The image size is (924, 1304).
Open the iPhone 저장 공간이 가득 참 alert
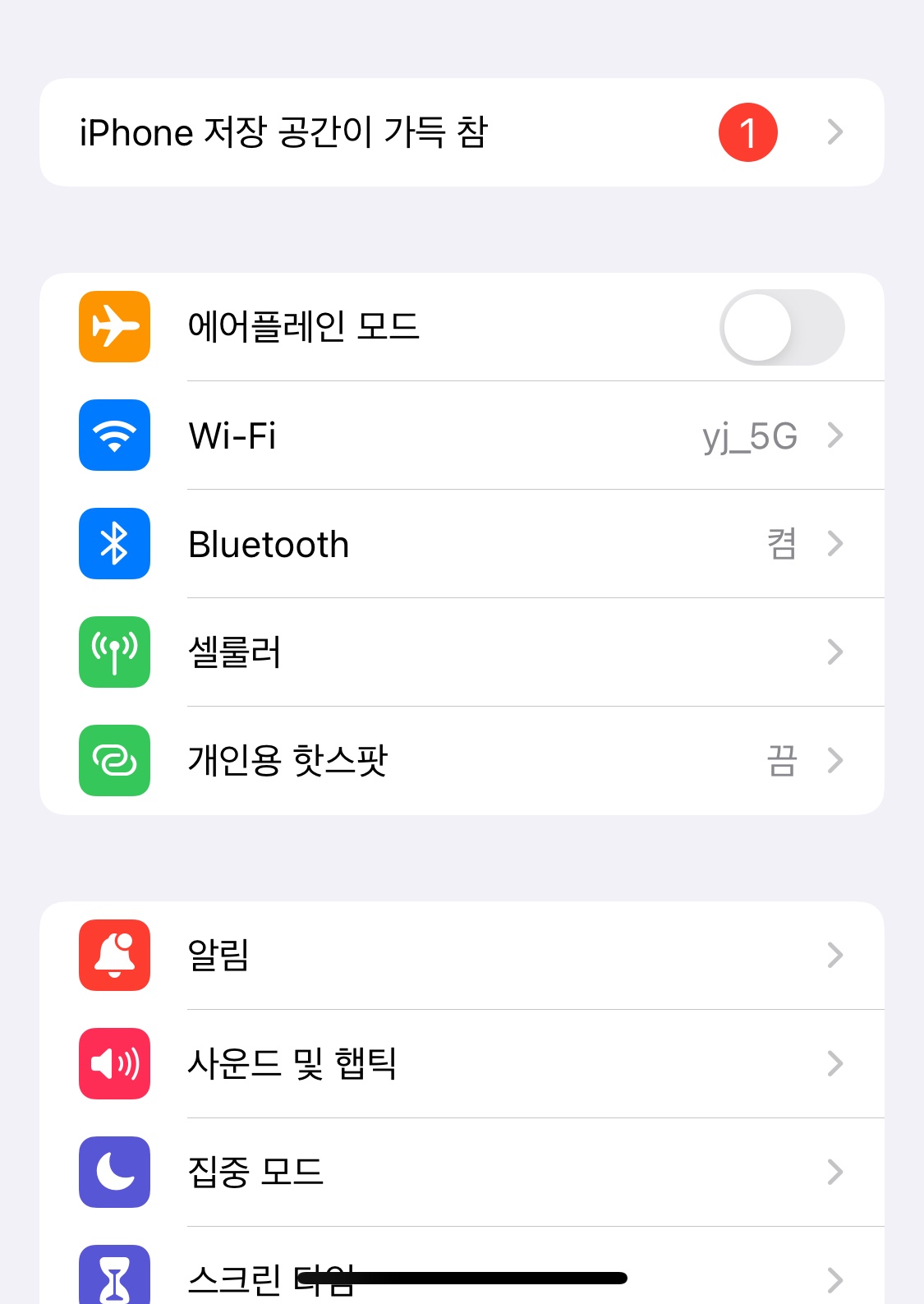[x=460, y=132]
